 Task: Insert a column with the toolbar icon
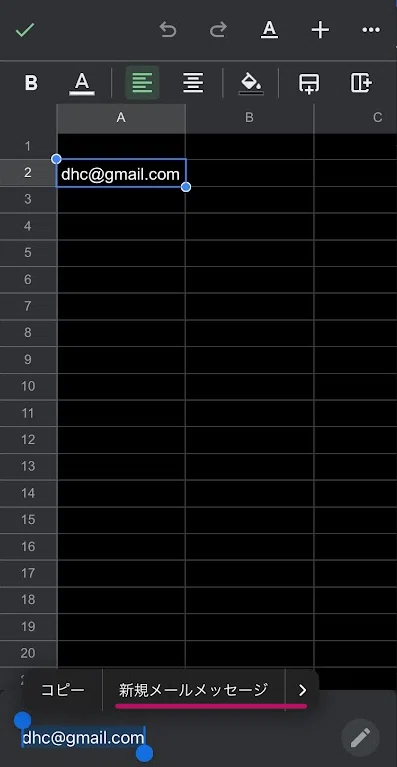point(361,83)
